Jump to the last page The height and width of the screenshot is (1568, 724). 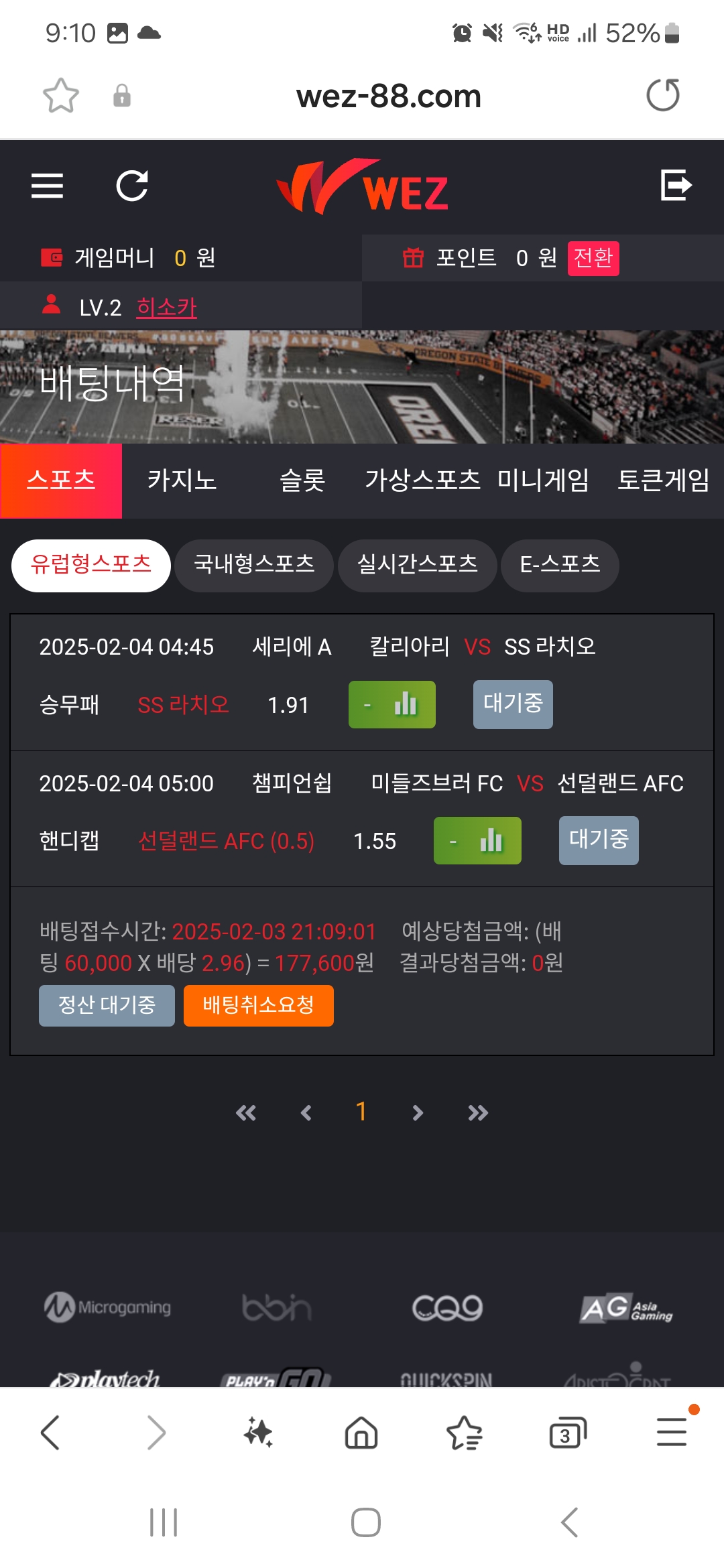point(477,1113)
